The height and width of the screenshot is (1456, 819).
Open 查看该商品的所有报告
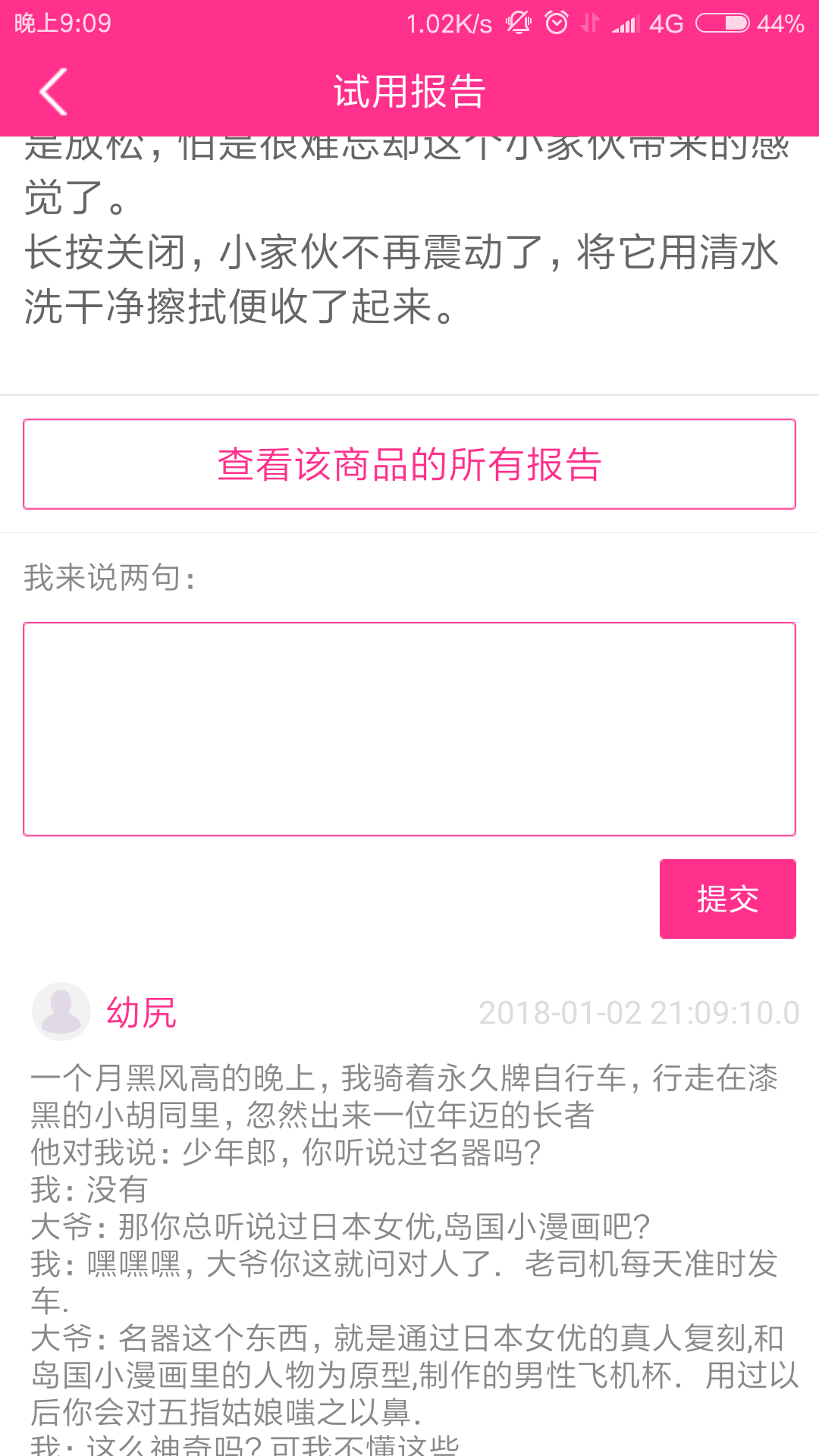[x=409, y=464]
